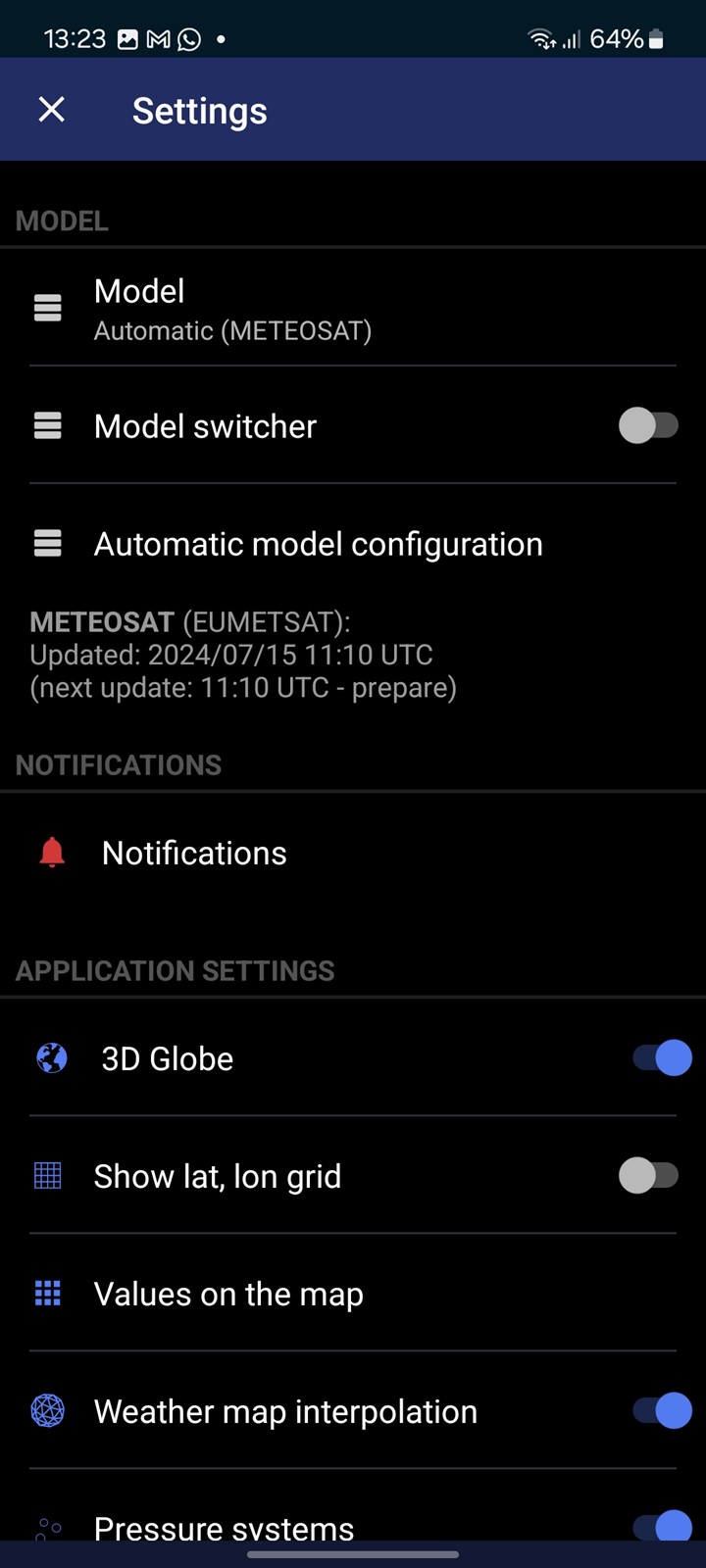Disable Weather map interpolation
The height and width of the screenshot is (1568, 706).
[662, 1411]
